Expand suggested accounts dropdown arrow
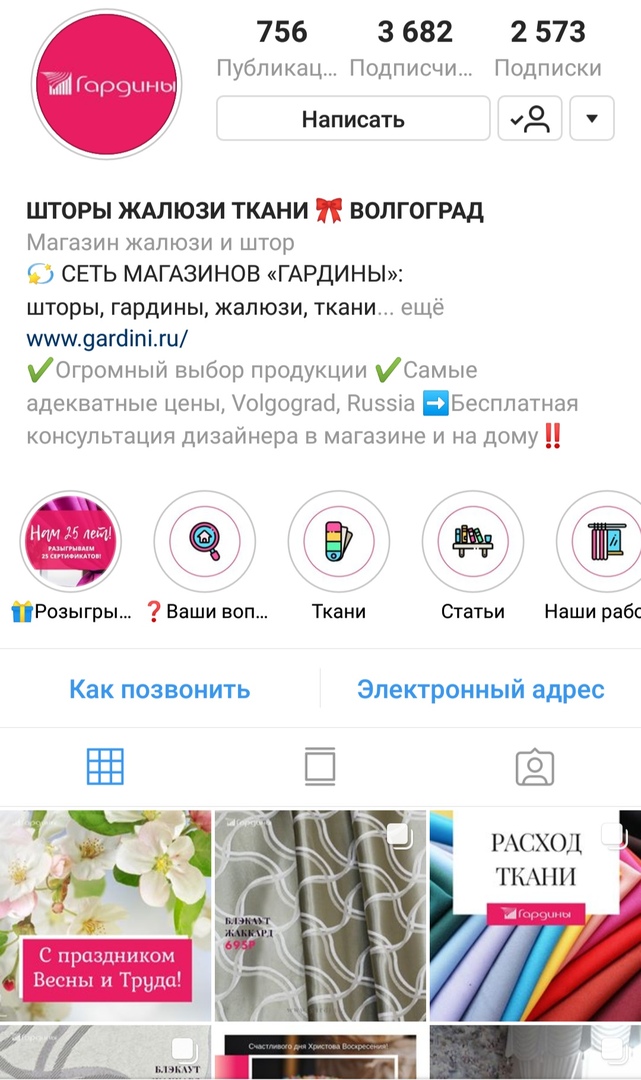The height and width of the screenshot is (1080, 641). 592,119
